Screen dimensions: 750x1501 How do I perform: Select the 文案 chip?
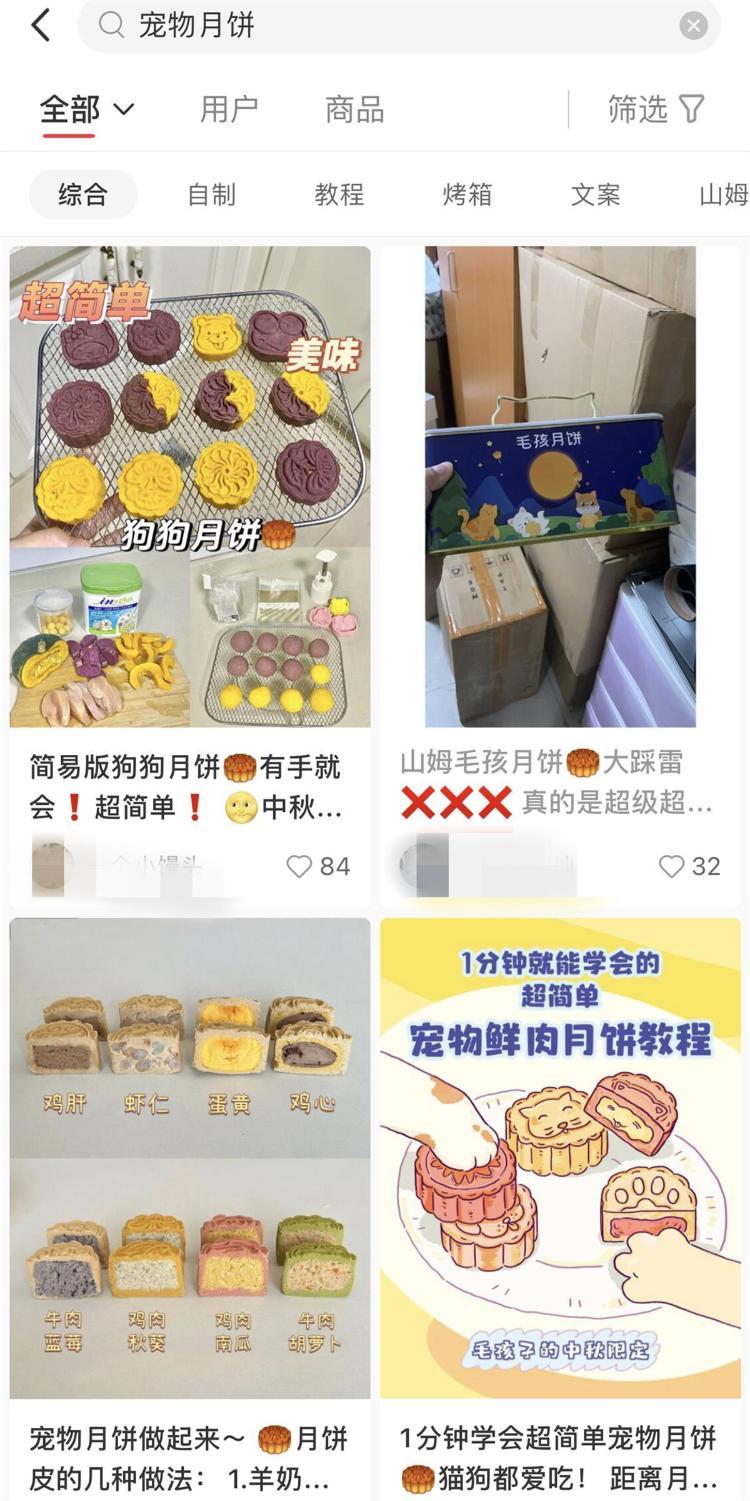tap(595, 194)
